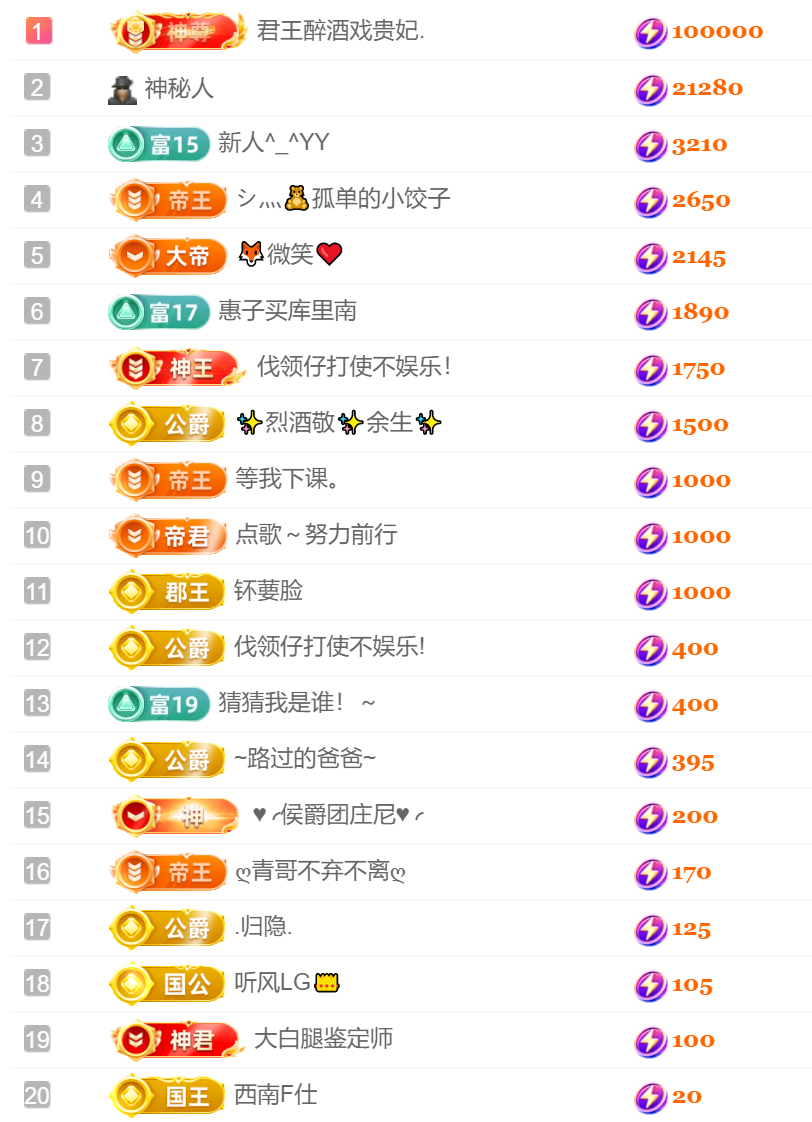Click the 帝君 badge beside 点歌~努力前行
The width and height of the screenshot is (812, 1122).
pos(166,535)
